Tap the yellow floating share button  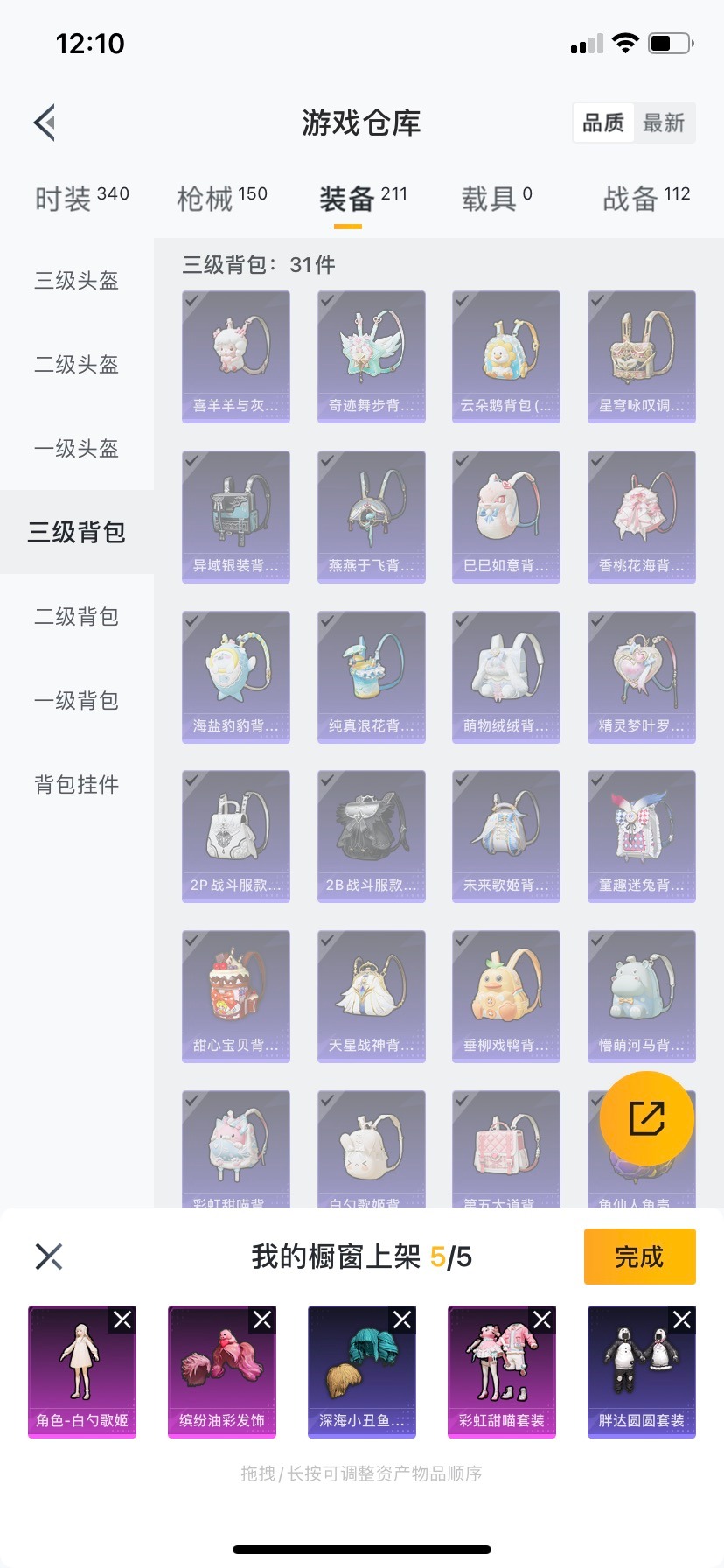pos(647,1118)
